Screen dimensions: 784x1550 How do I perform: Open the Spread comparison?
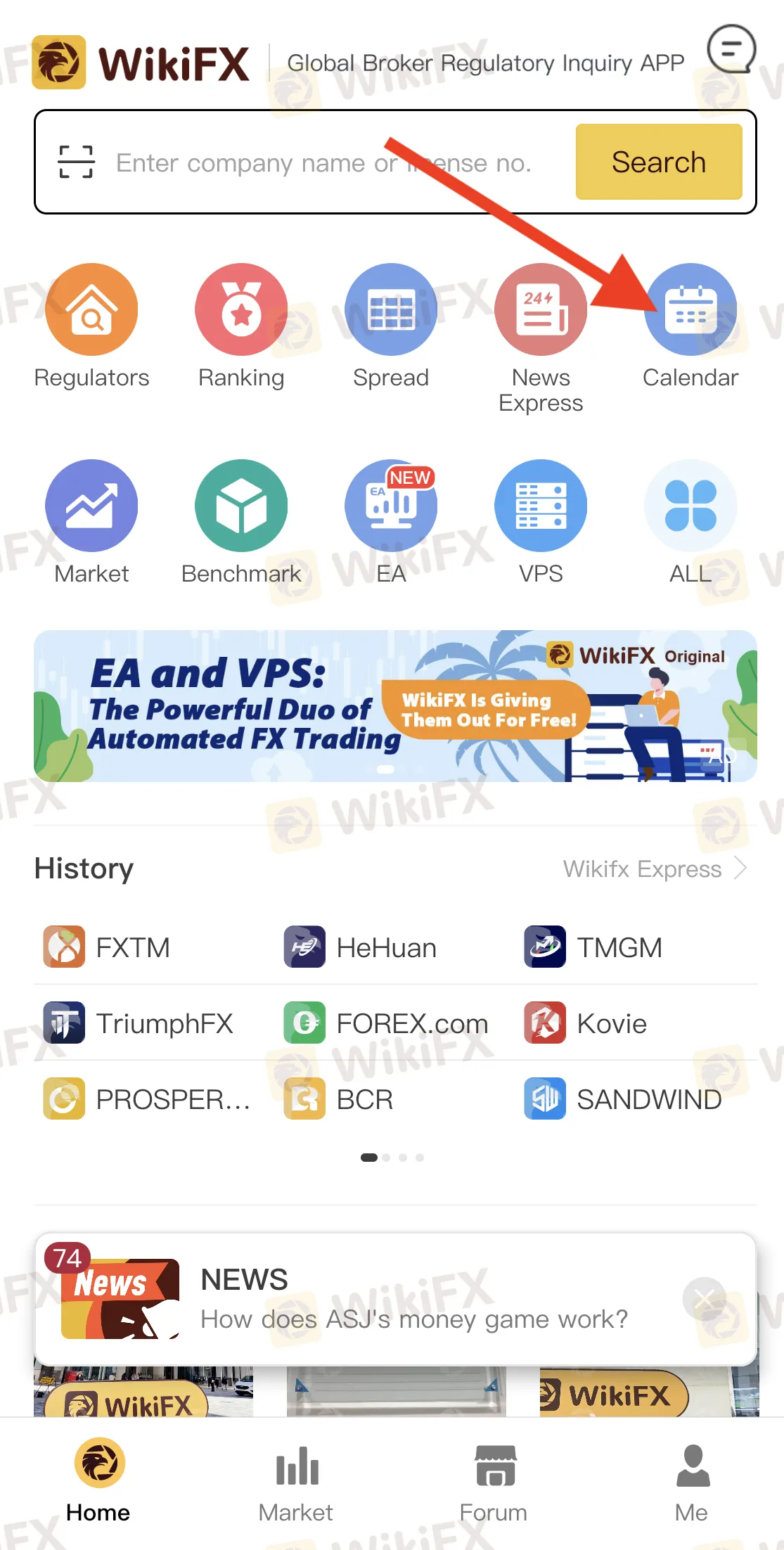click(x=391, y=310)
